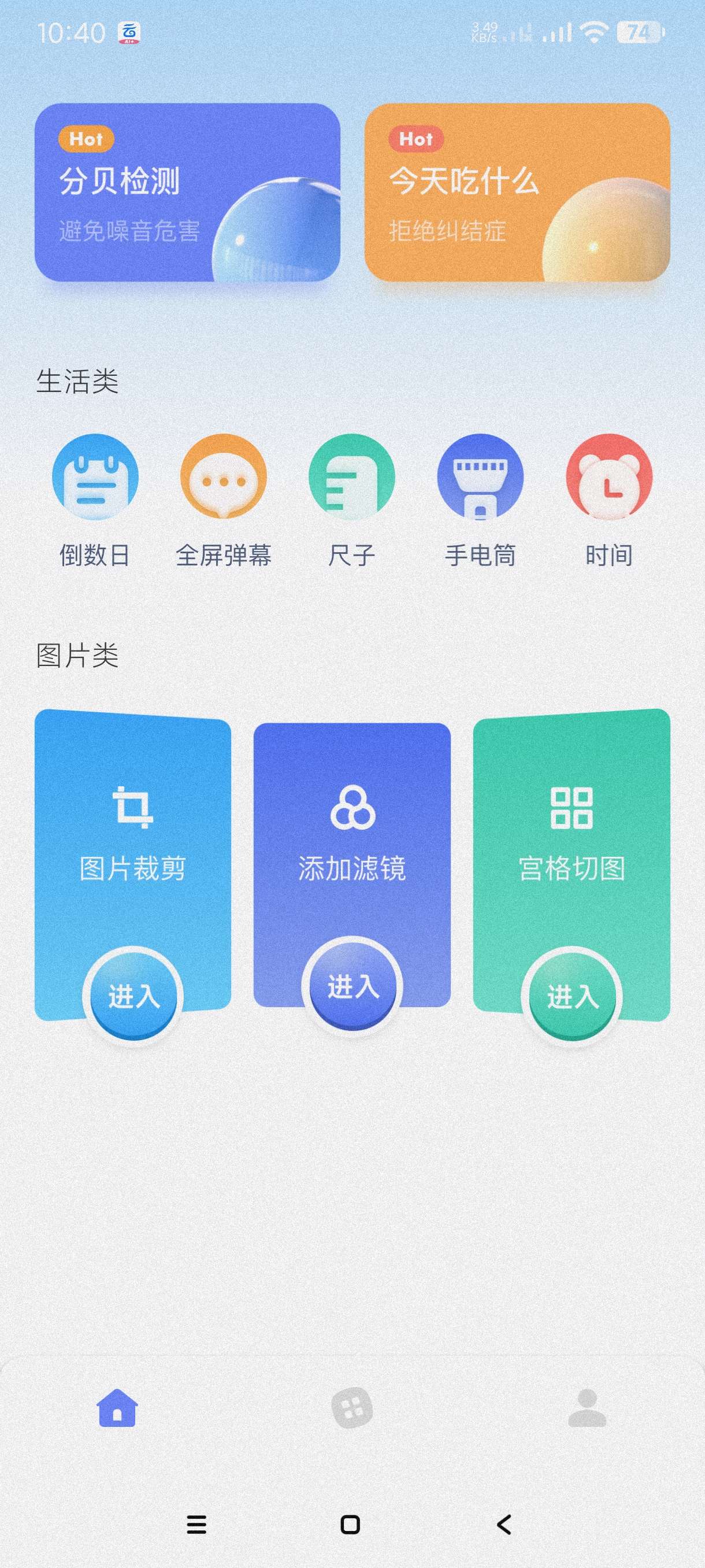
Task: Open recent apps from the navigation bar
Action: coord(196,1524)
